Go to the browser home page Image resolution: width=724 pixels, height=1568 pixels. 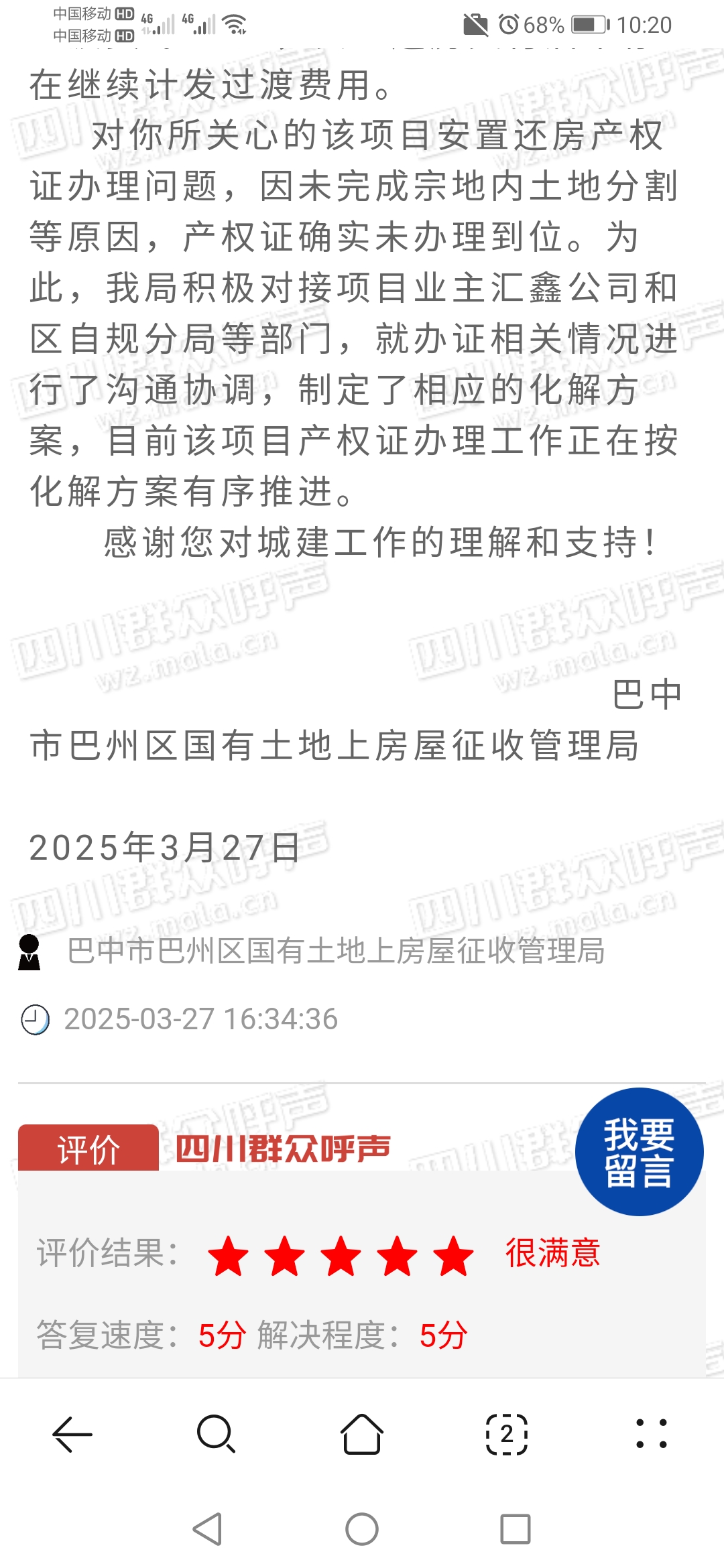[362, 1435]
